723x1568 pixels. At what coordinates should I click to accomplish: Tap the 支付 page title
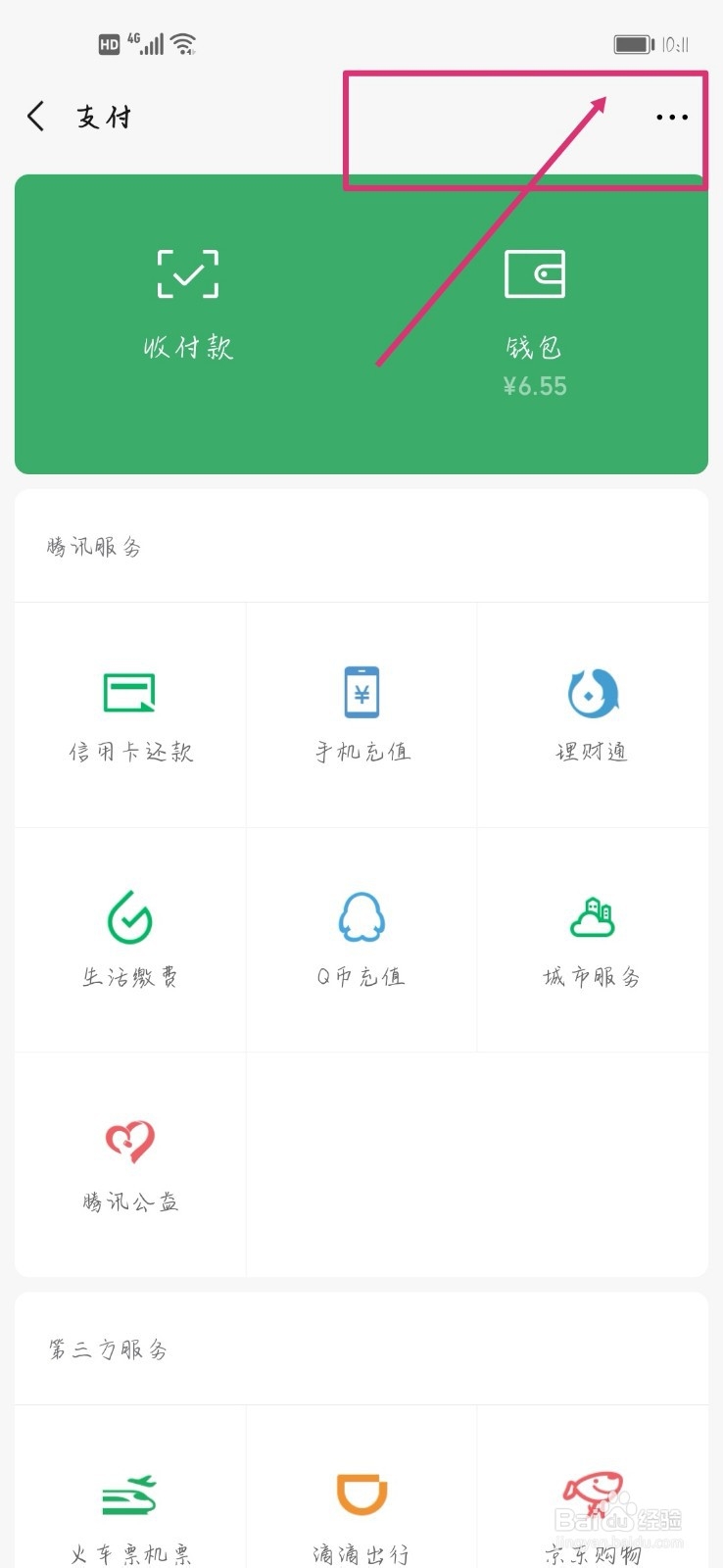[102, 116]
